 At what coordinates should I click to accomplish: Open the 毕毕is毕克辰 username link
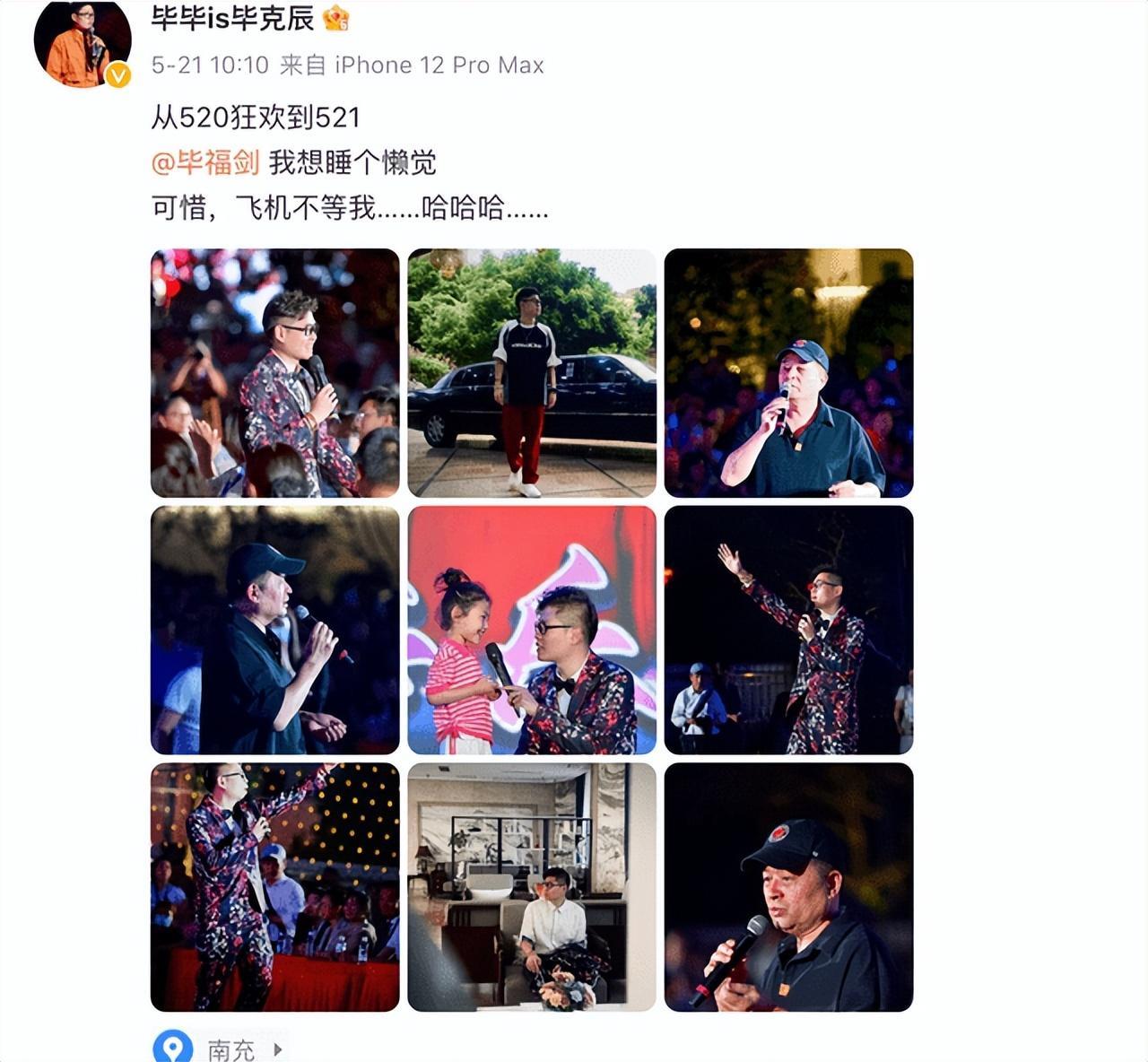231,18
